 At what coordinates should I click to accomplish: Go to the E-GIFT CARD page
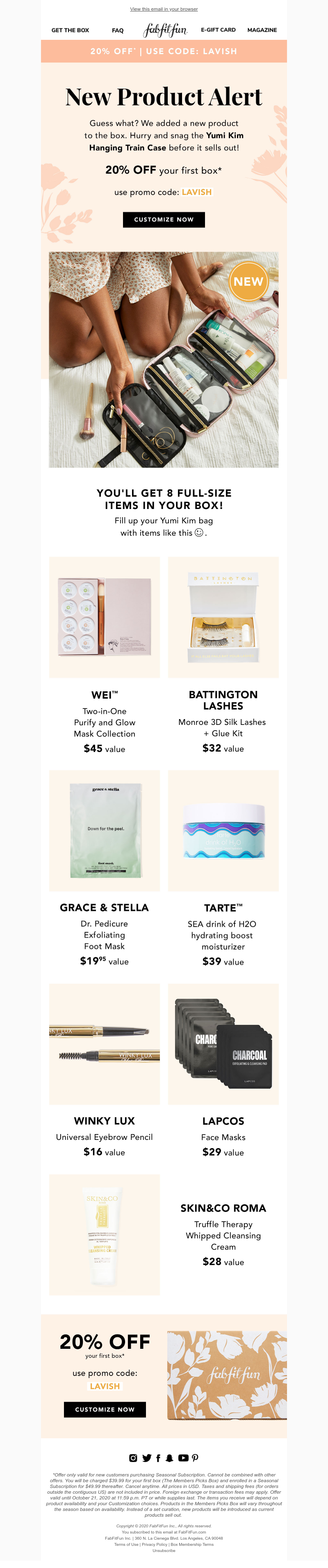point(218,30)
